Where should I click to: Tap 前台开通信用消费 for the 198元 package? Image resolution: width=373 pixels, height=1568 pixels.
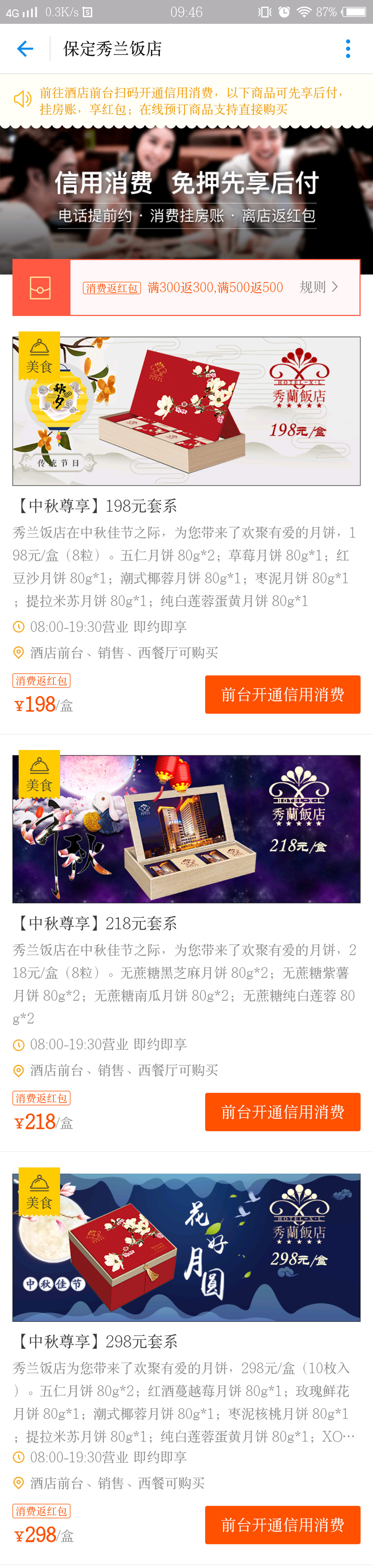click(x=282, y=694)
